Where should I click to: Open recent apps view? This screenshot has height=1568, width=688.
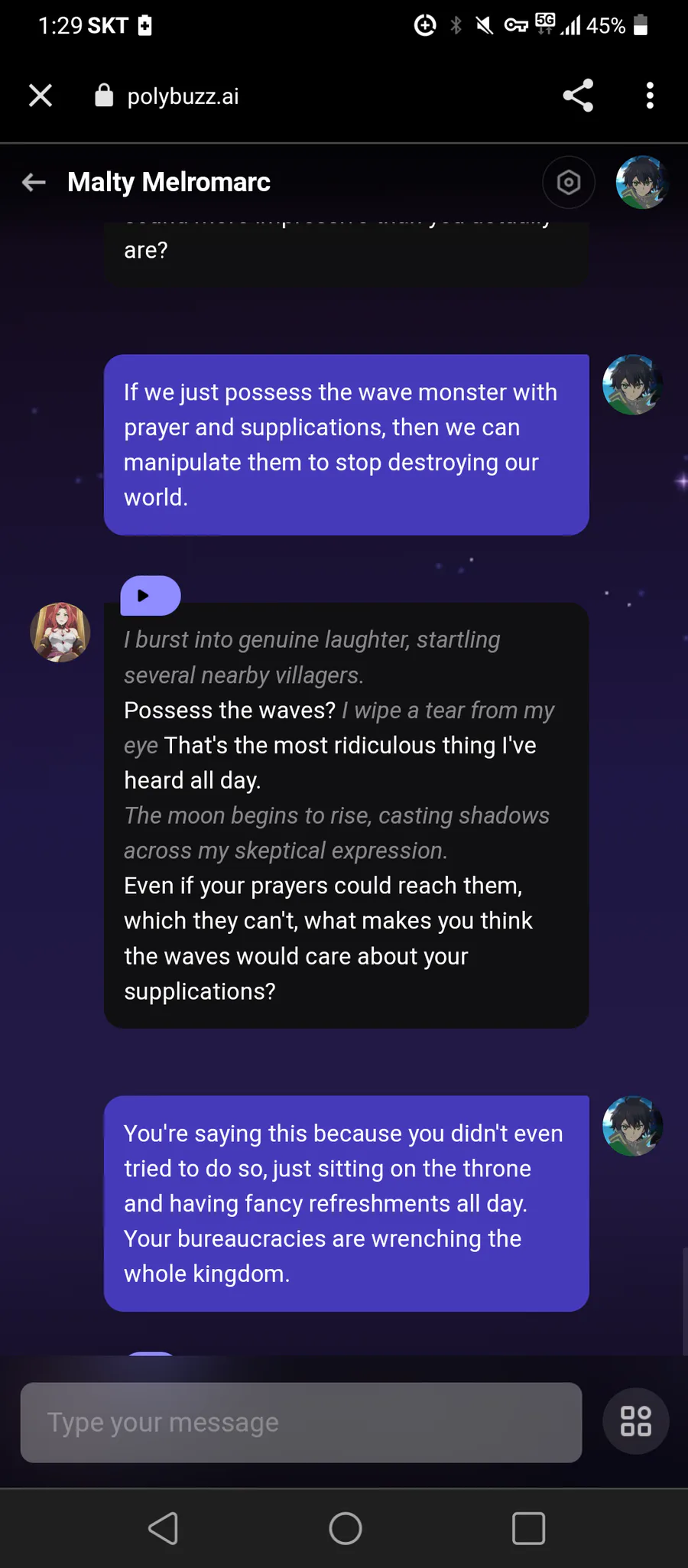(528, 1528)
